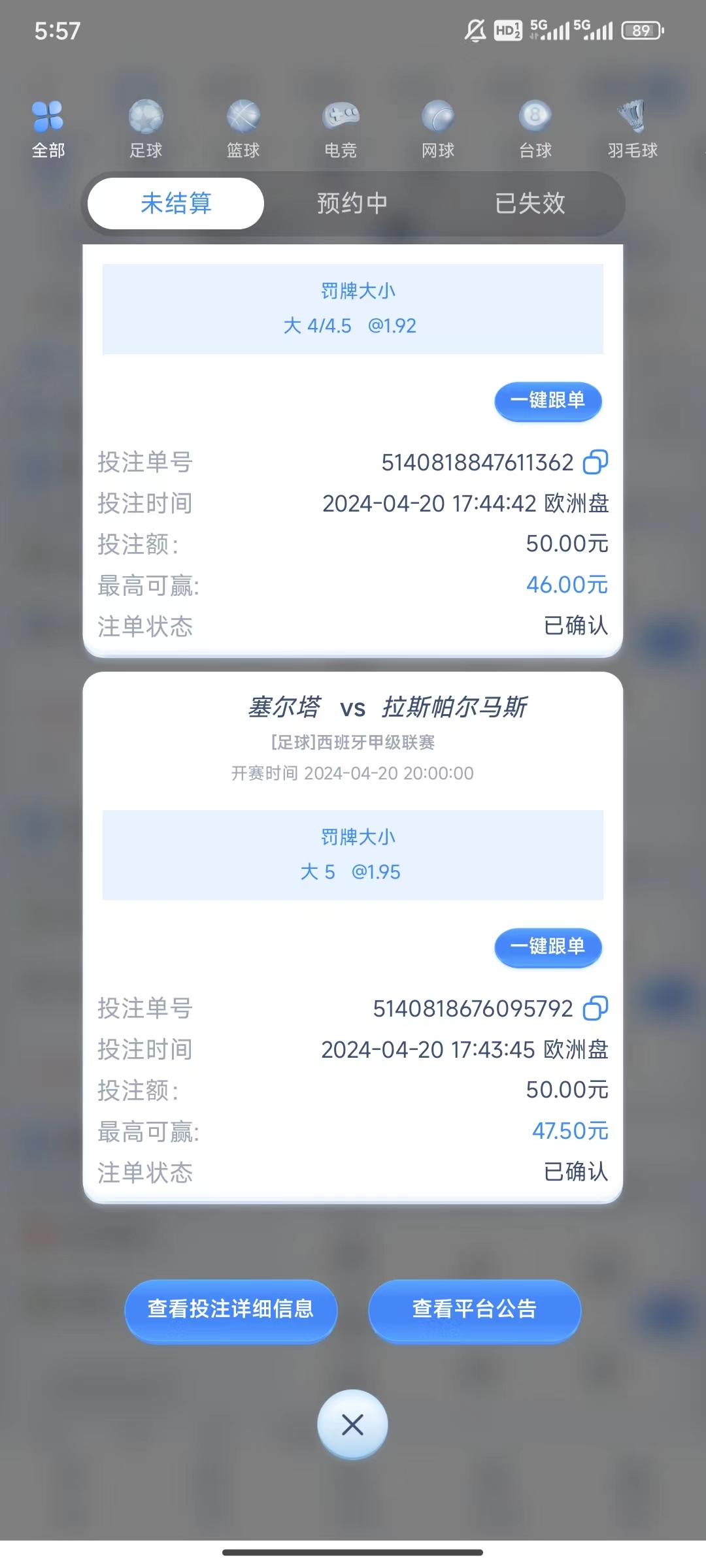This screenshot has width=706, height=1568.
Task: Select the 台球 category
Action: pyautogui.click(x=535, y=129)
